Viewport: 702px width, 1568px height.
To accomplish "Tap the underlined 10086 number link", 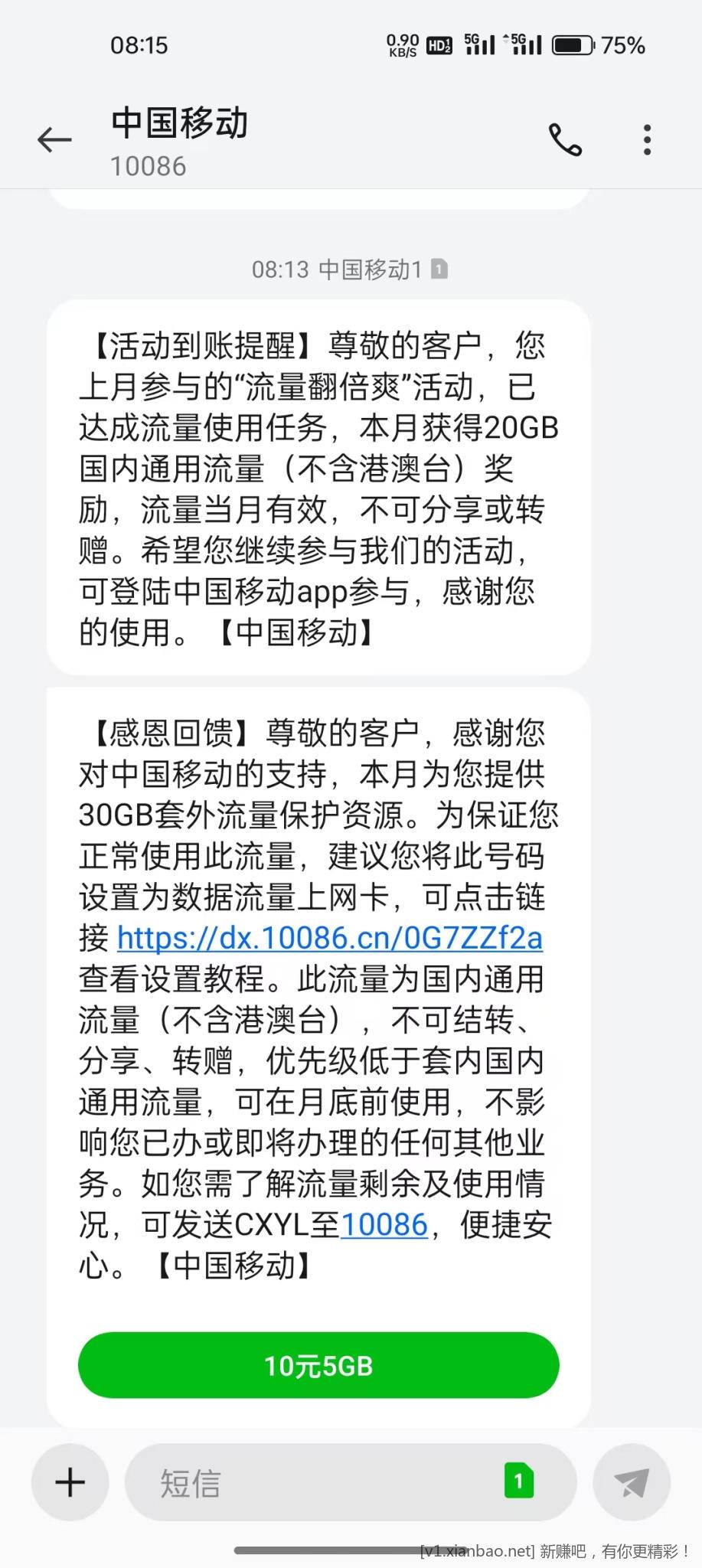I will coord(384,1224).
